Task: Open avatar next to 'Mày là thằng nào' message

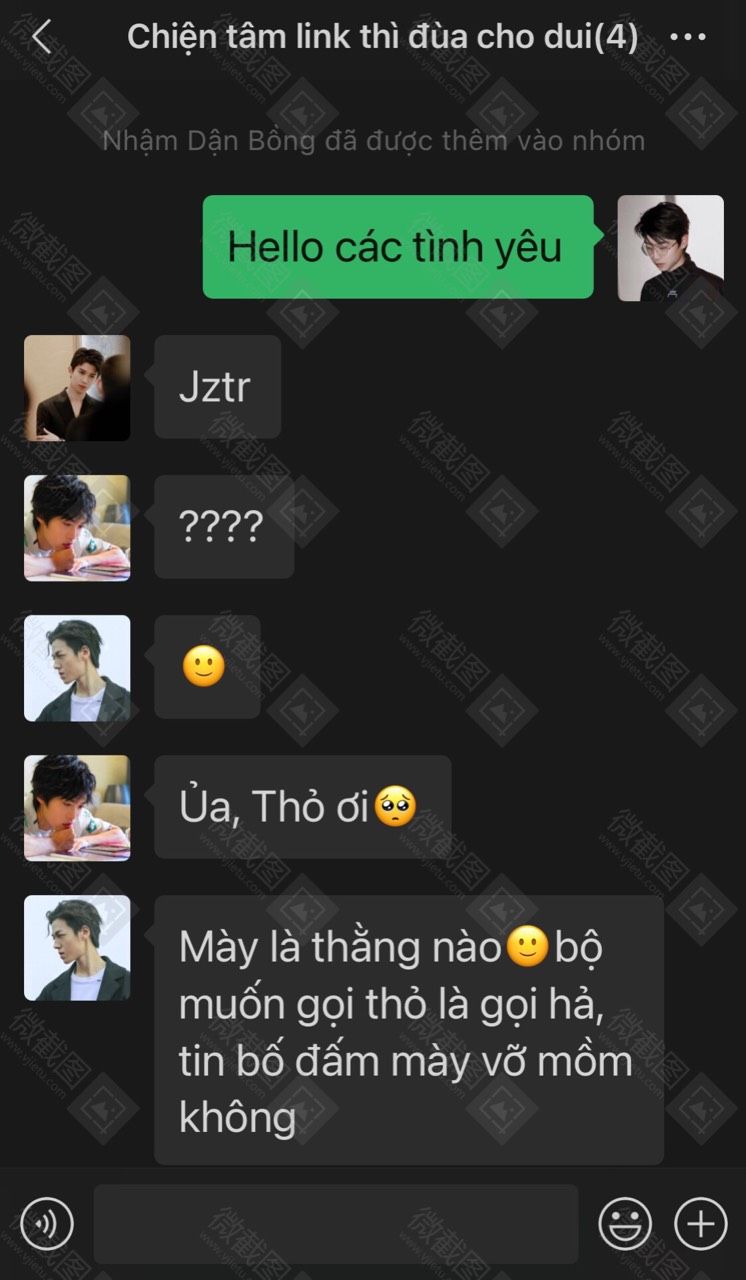Action: [x=77, y=948]
